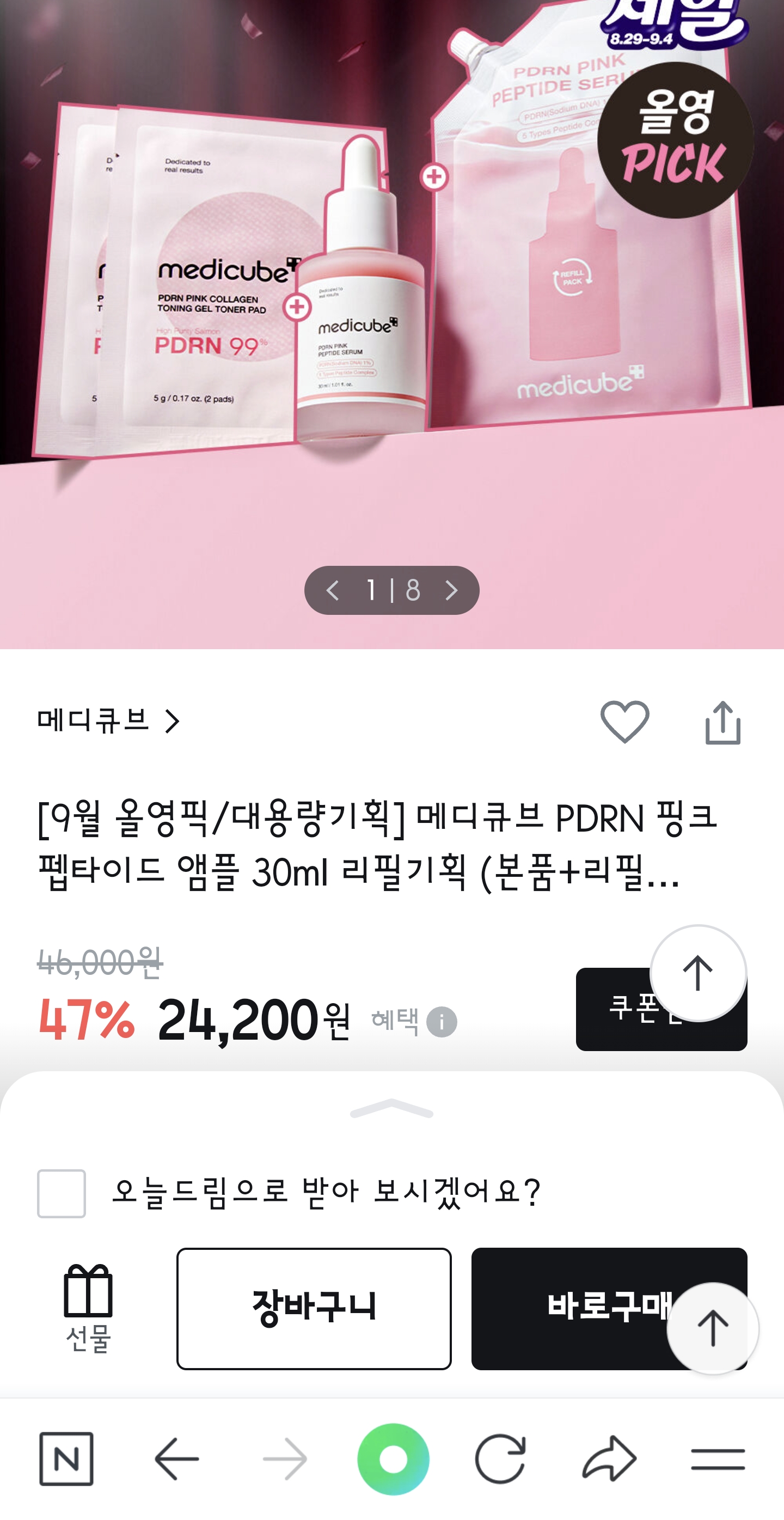Check the 오늘드림 delivery checkbox
Image resolution: width=784 pixels, height=1520 pixels.
(62, 1193)
